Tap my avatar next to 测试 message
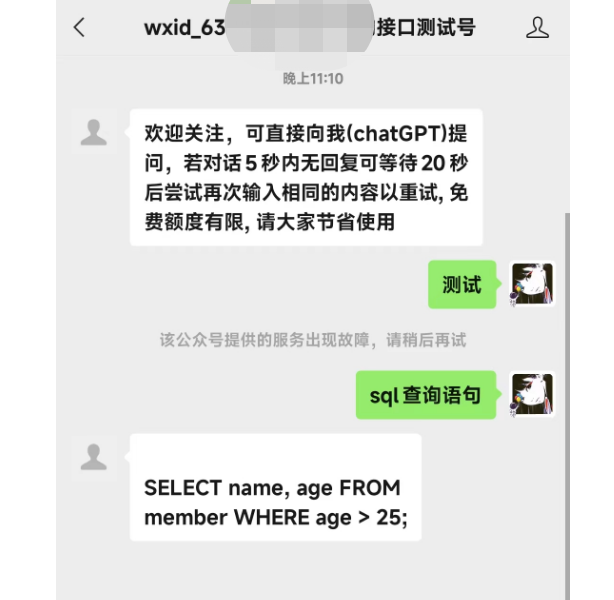The width and height of the screenshot is (614, 600). tap(532, 284)
